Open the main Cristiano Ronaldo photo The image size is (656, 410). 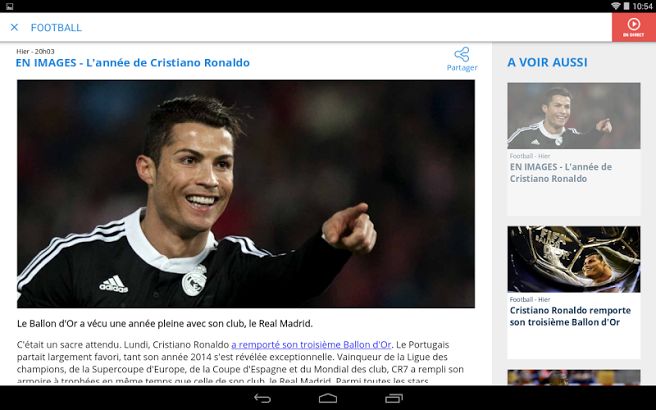pyautogui.click(x=246, y=193)
